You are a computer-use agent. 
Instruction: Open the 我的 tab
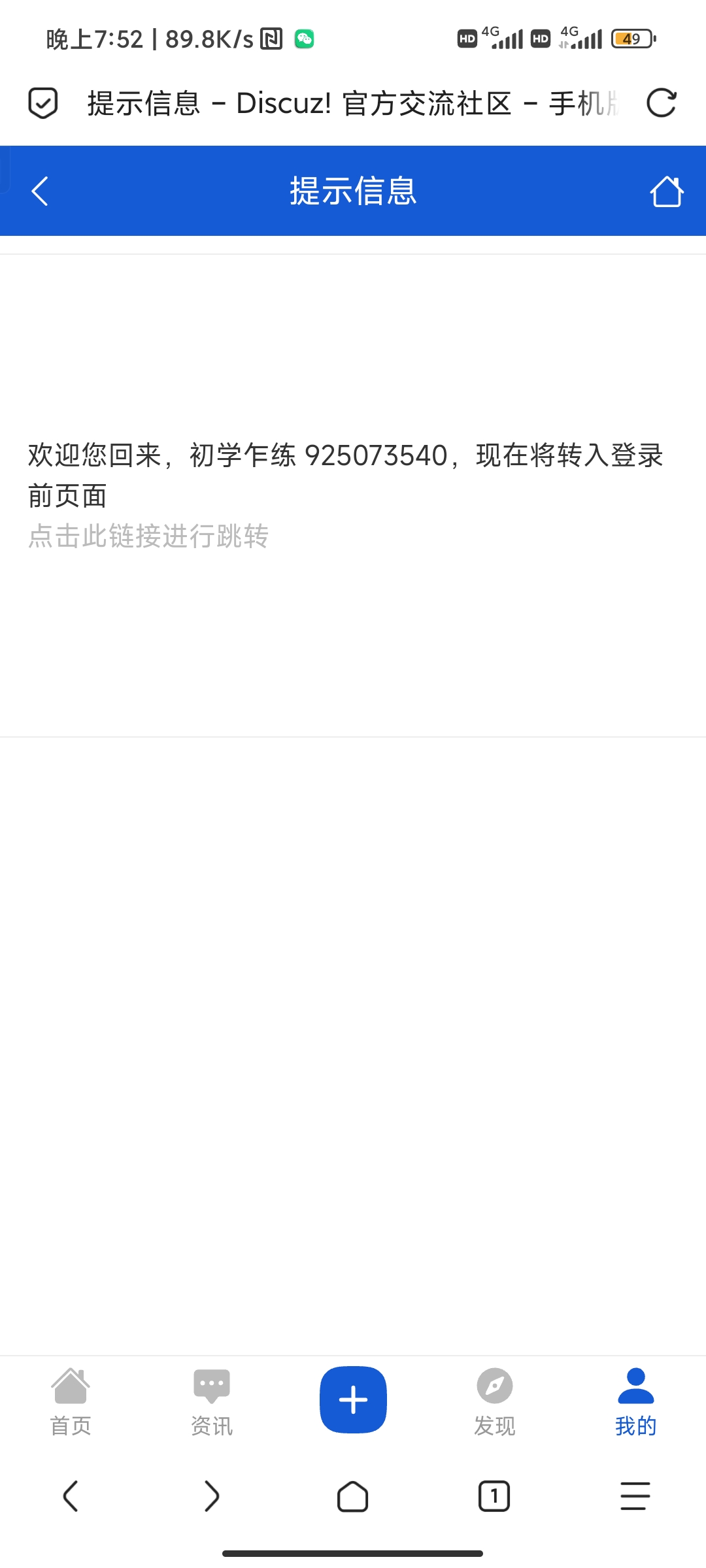click(635, 1402)
